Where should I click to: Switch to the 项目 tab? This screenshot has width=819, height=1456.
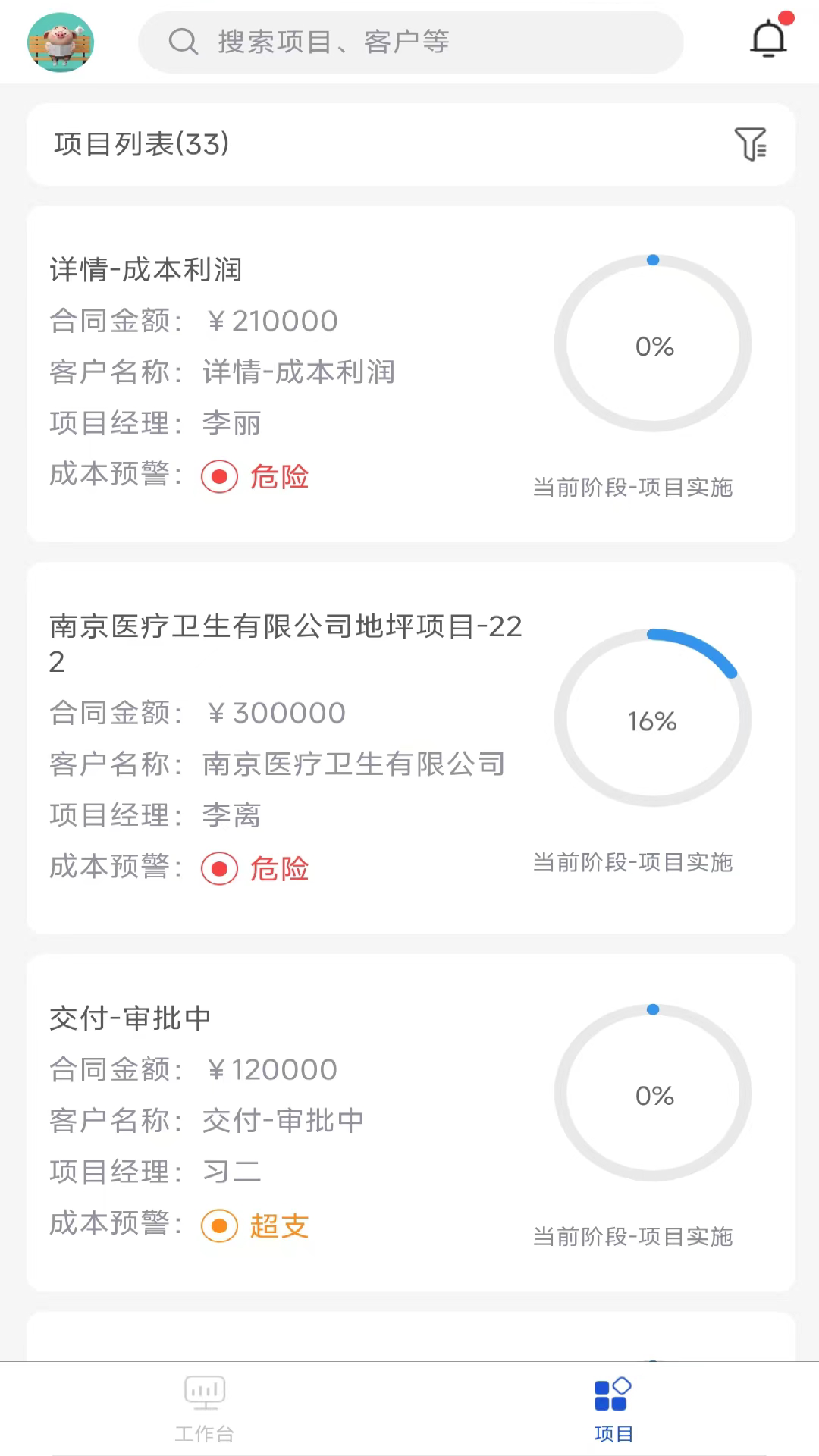(614, 1410)
